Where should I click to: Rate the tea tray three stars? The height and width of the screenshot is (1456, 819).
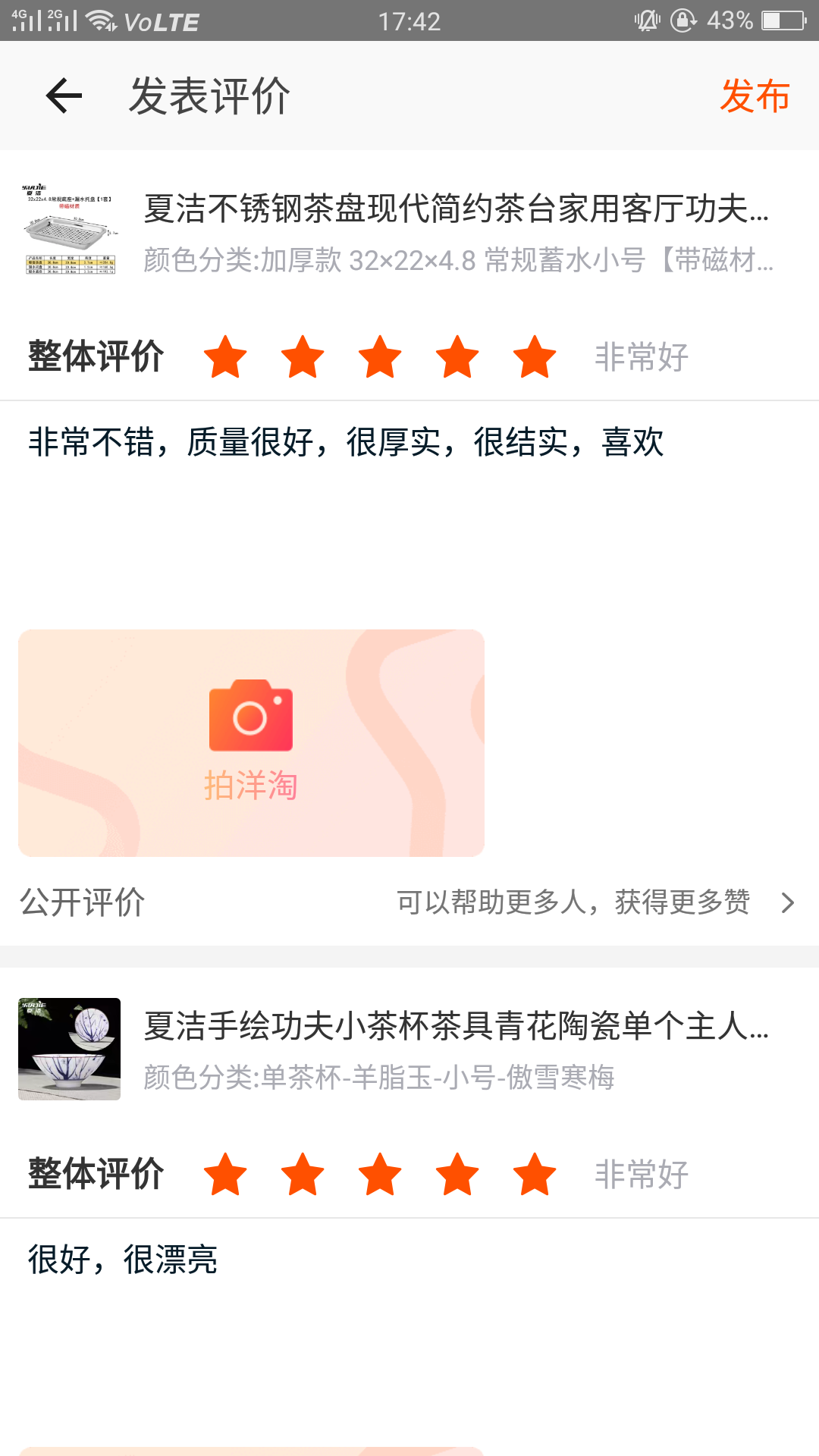coord(380,356)
